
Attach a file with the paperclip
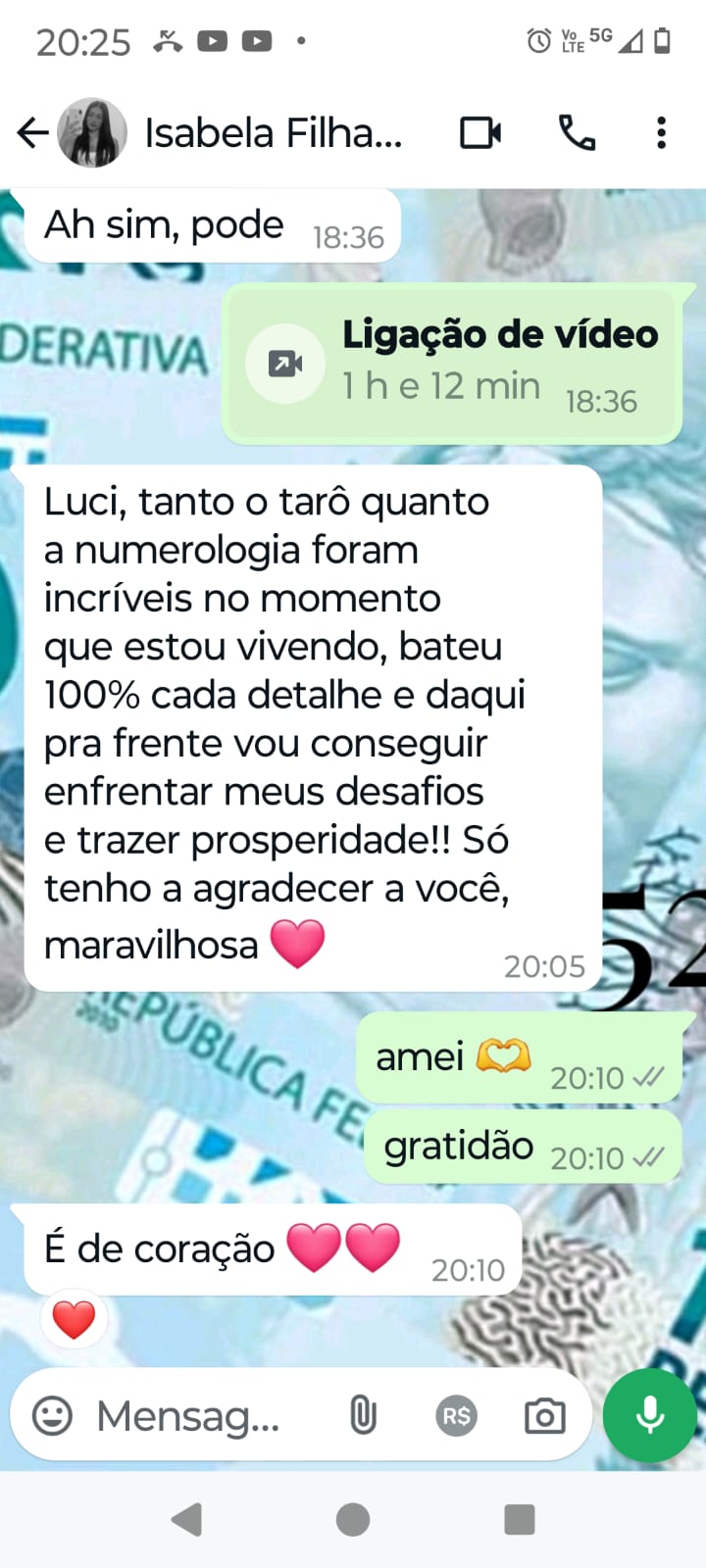click(363, 1416)
